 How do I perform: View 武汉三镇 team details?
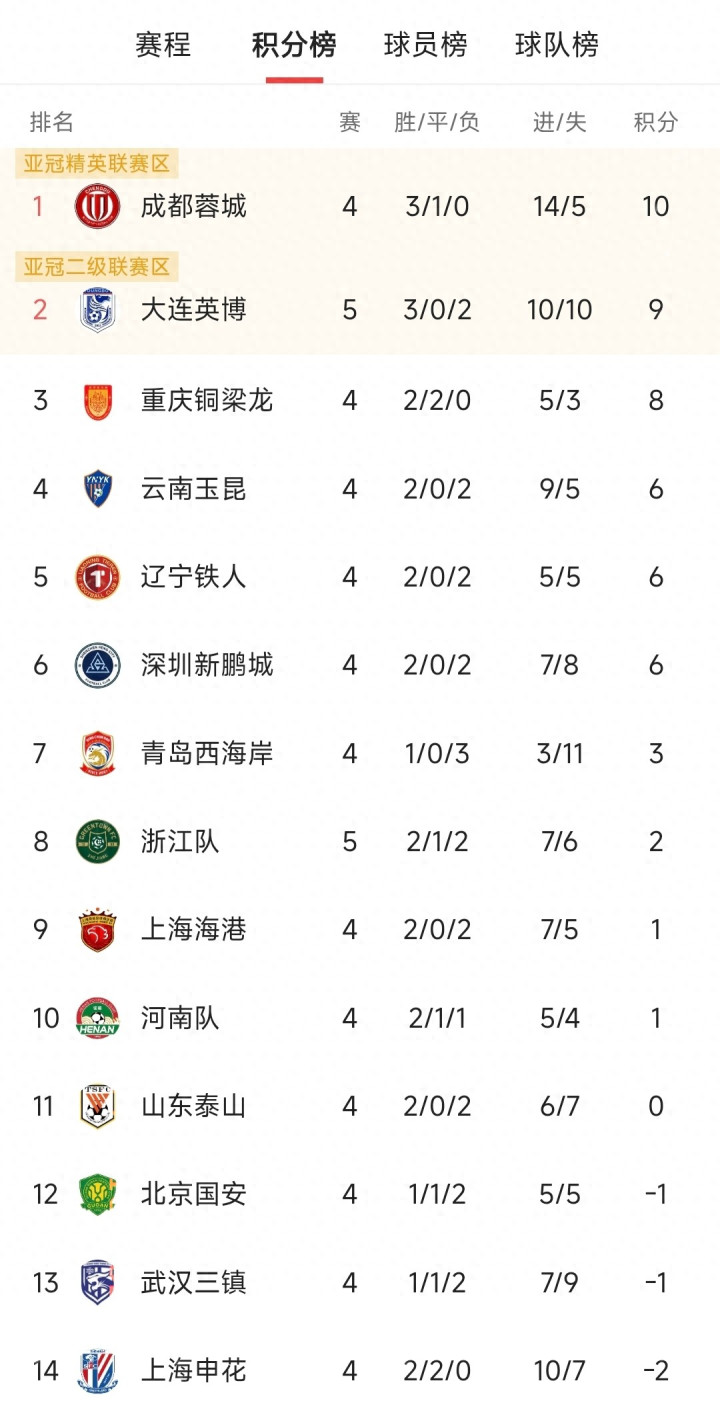click(360, 1282)
